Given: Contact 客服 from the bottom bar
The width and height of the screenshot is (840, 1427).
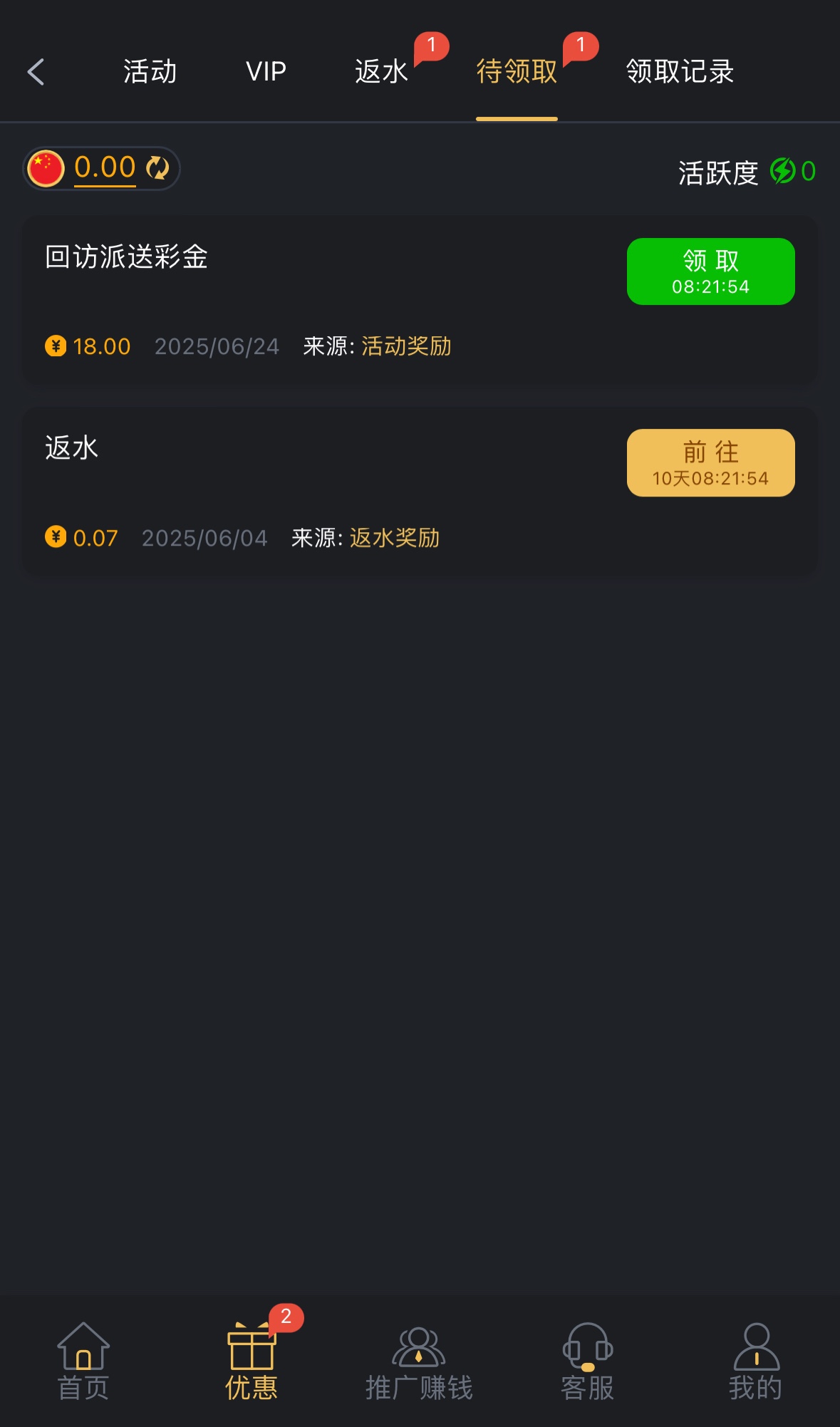Looking at the screenshot, I should [x=587, y=1361].
